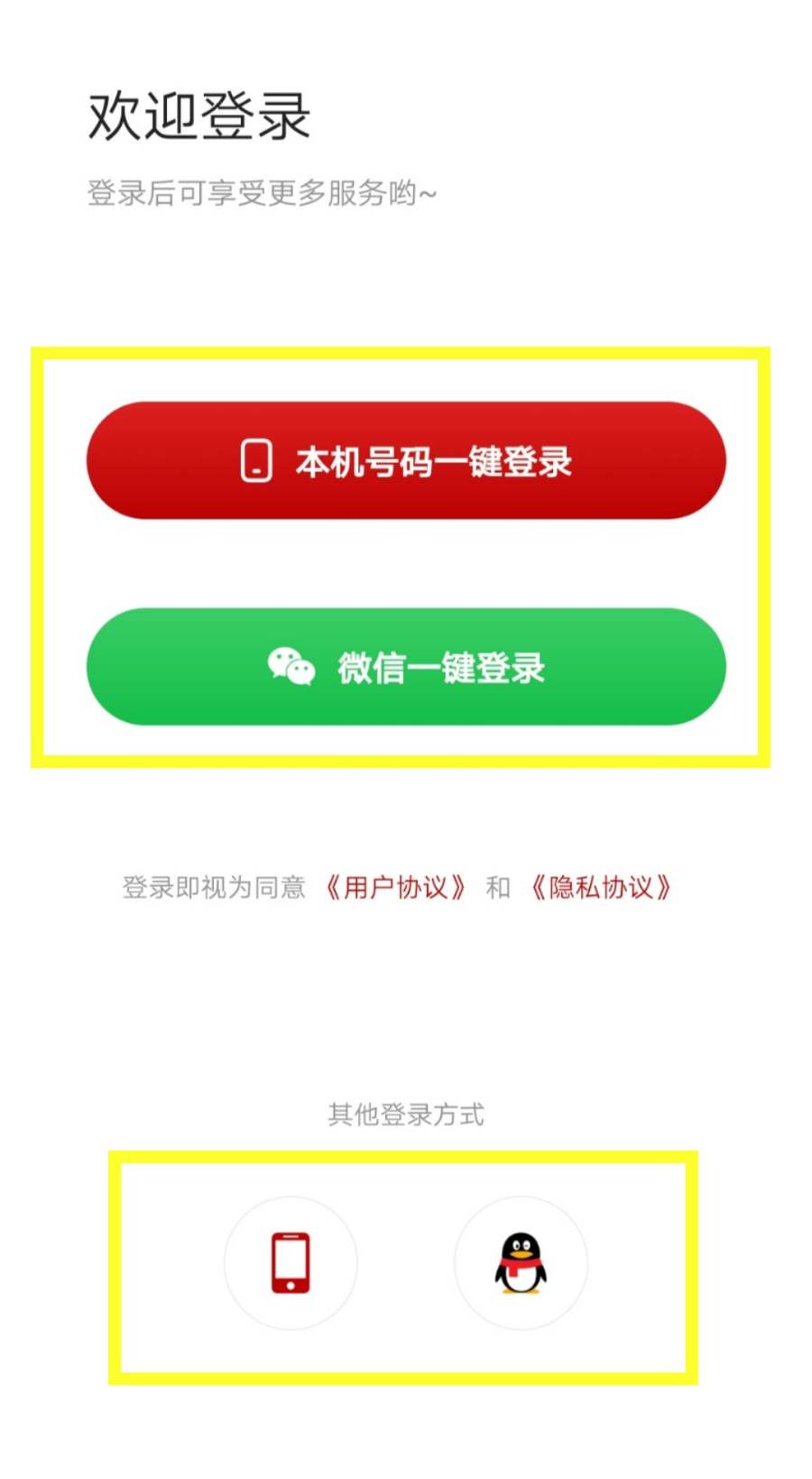
Task: Open the 《用户协议》 link
Action: pyautogui.click(x=395, y=888)
